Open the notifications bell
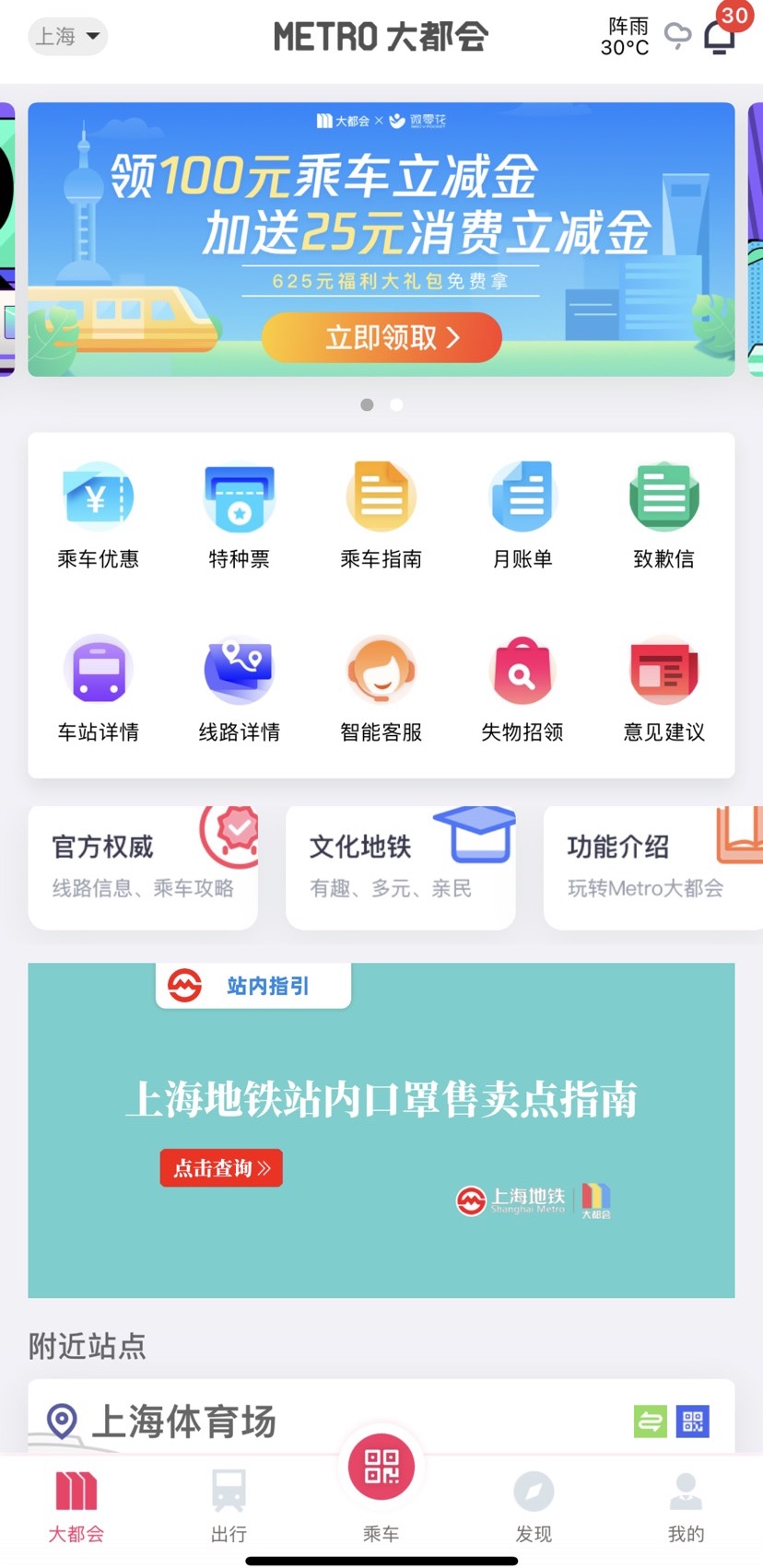This screenshot has height=1568, width=763. coord(720,37)
